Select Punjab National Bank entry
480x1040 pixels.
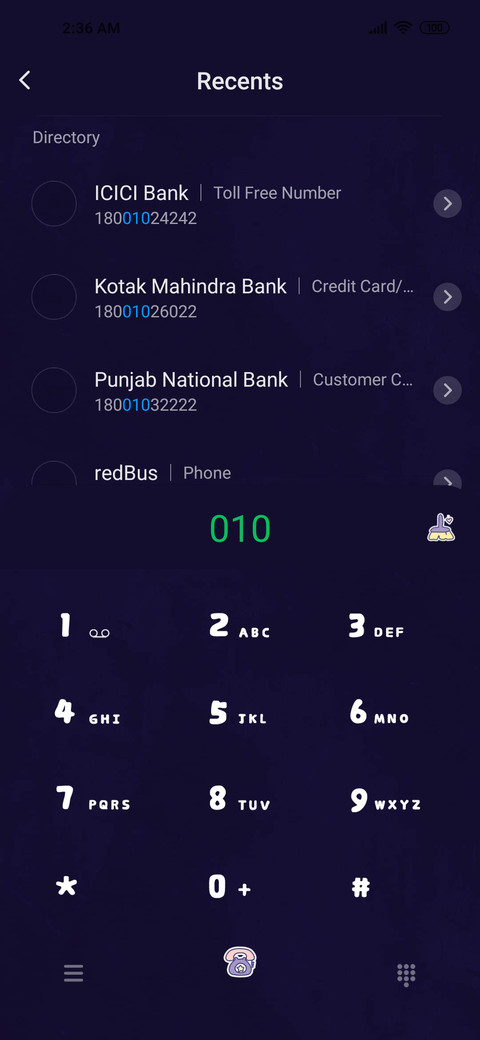240,390
